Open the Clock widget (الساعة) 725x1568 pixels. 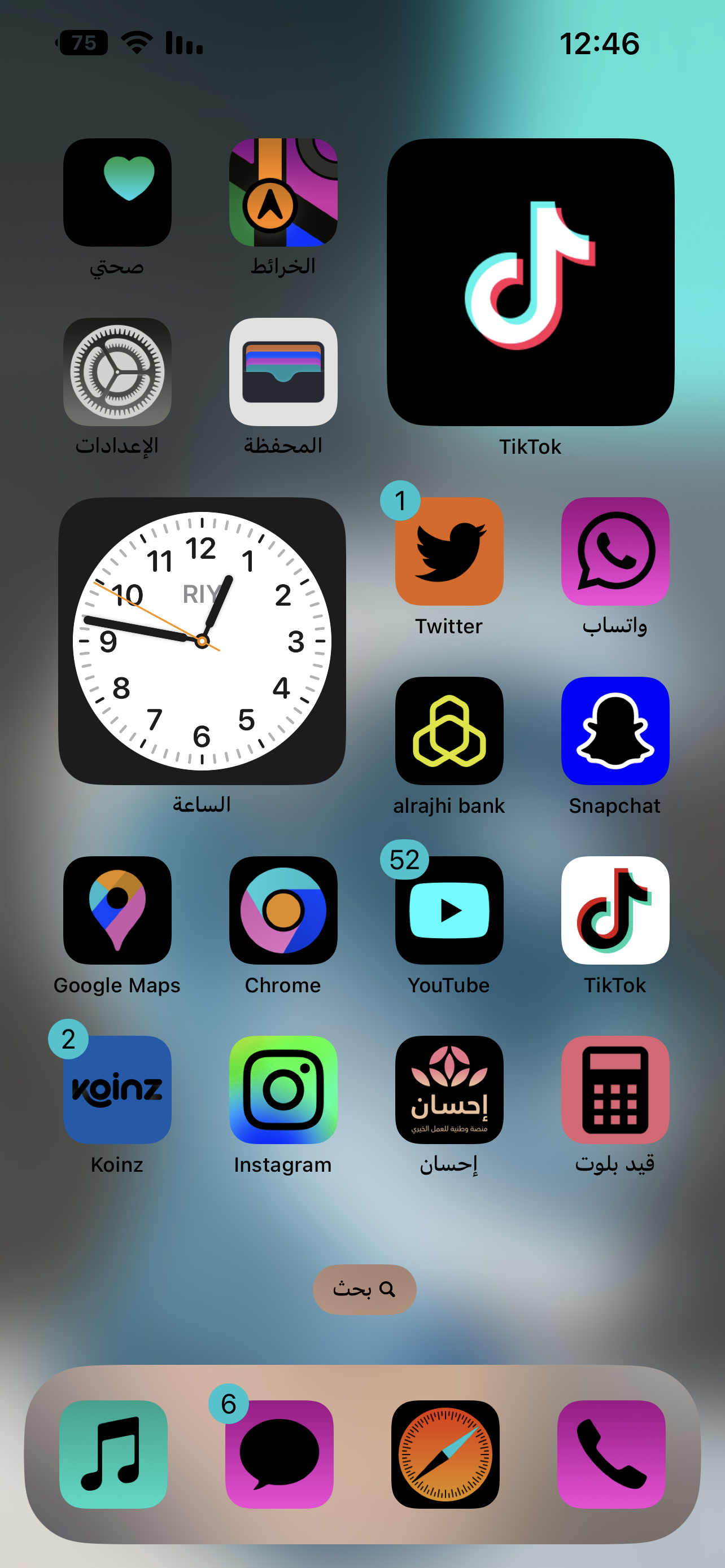point(202,641)
